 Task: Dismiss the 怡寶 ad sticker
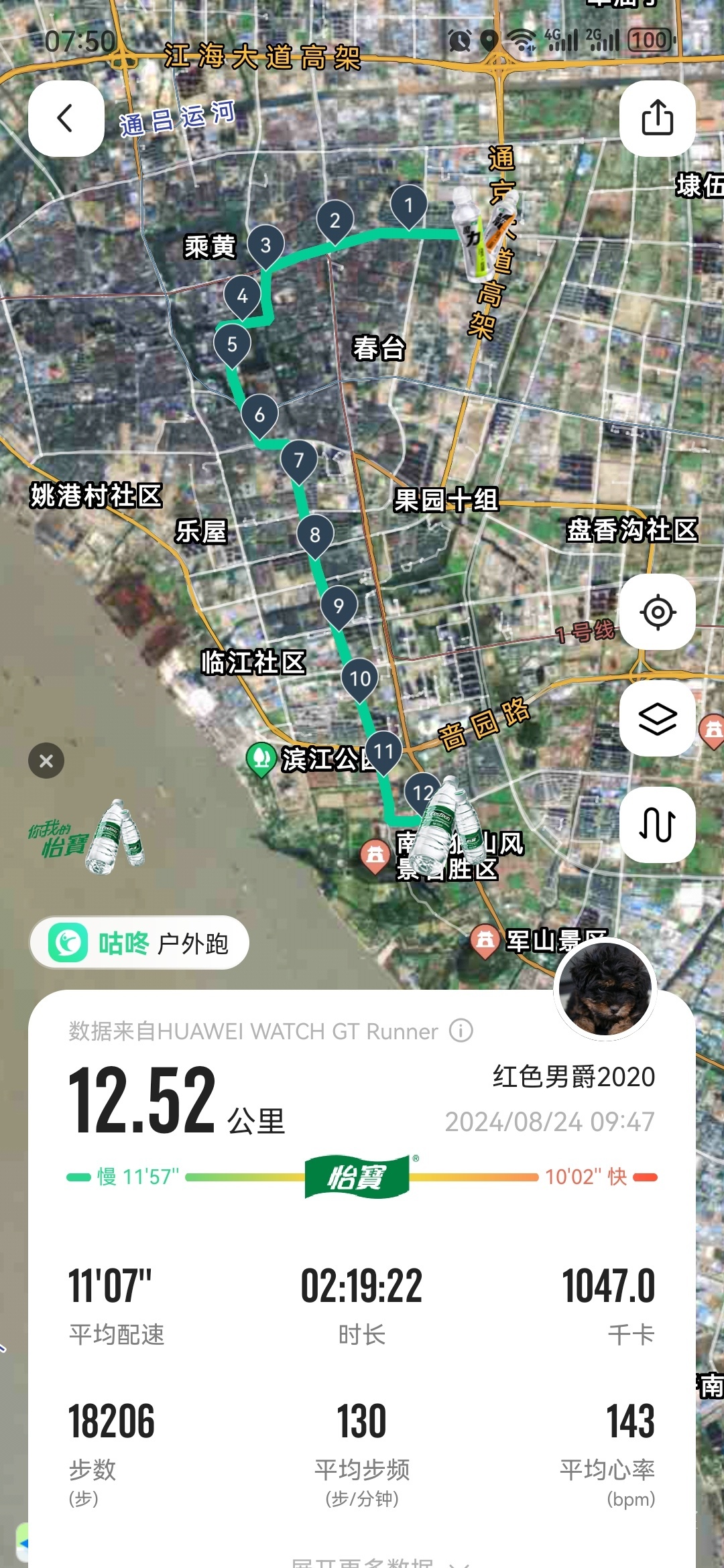(46, 761)
